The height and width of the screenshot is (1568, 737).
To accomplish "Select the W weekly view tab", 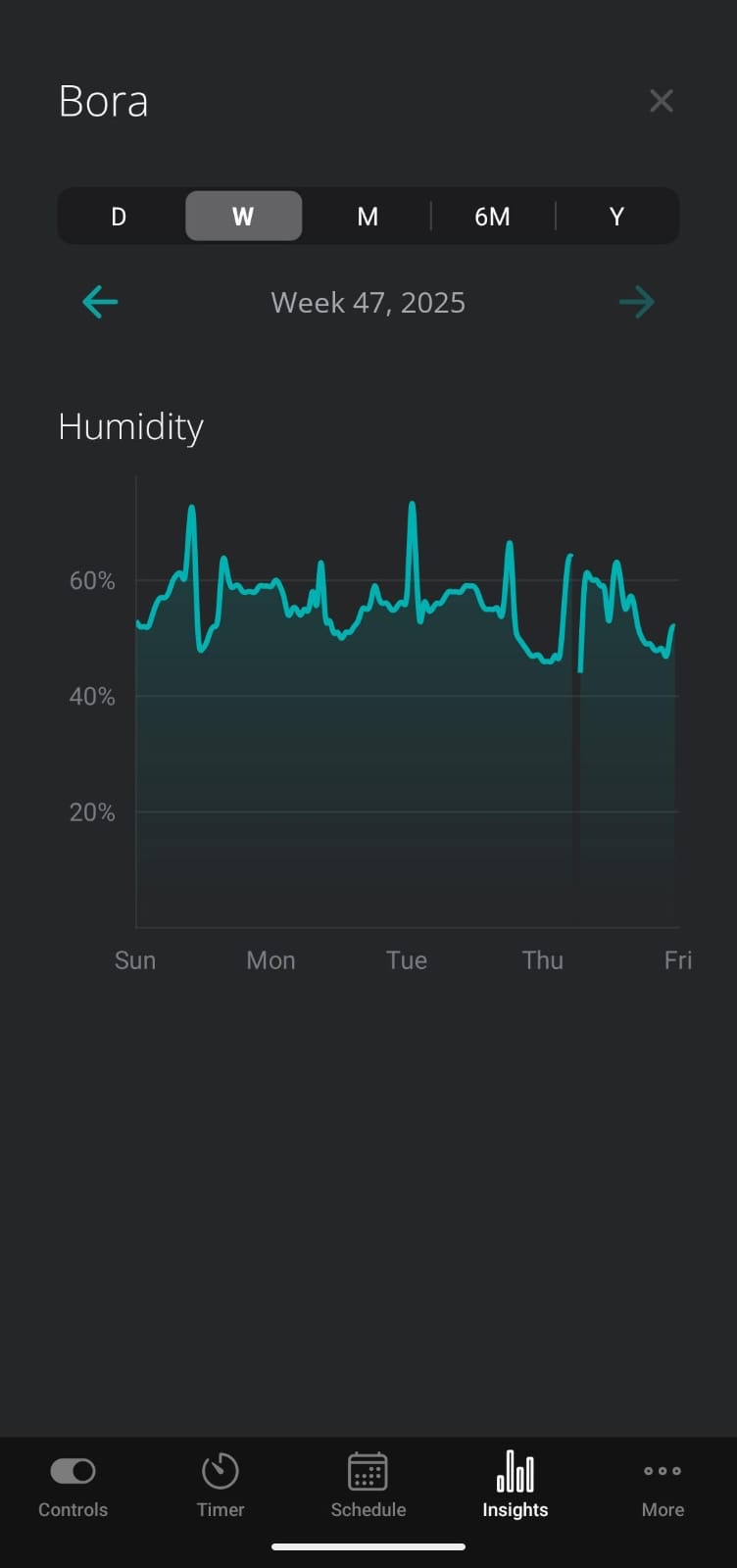I will point(243,216).
